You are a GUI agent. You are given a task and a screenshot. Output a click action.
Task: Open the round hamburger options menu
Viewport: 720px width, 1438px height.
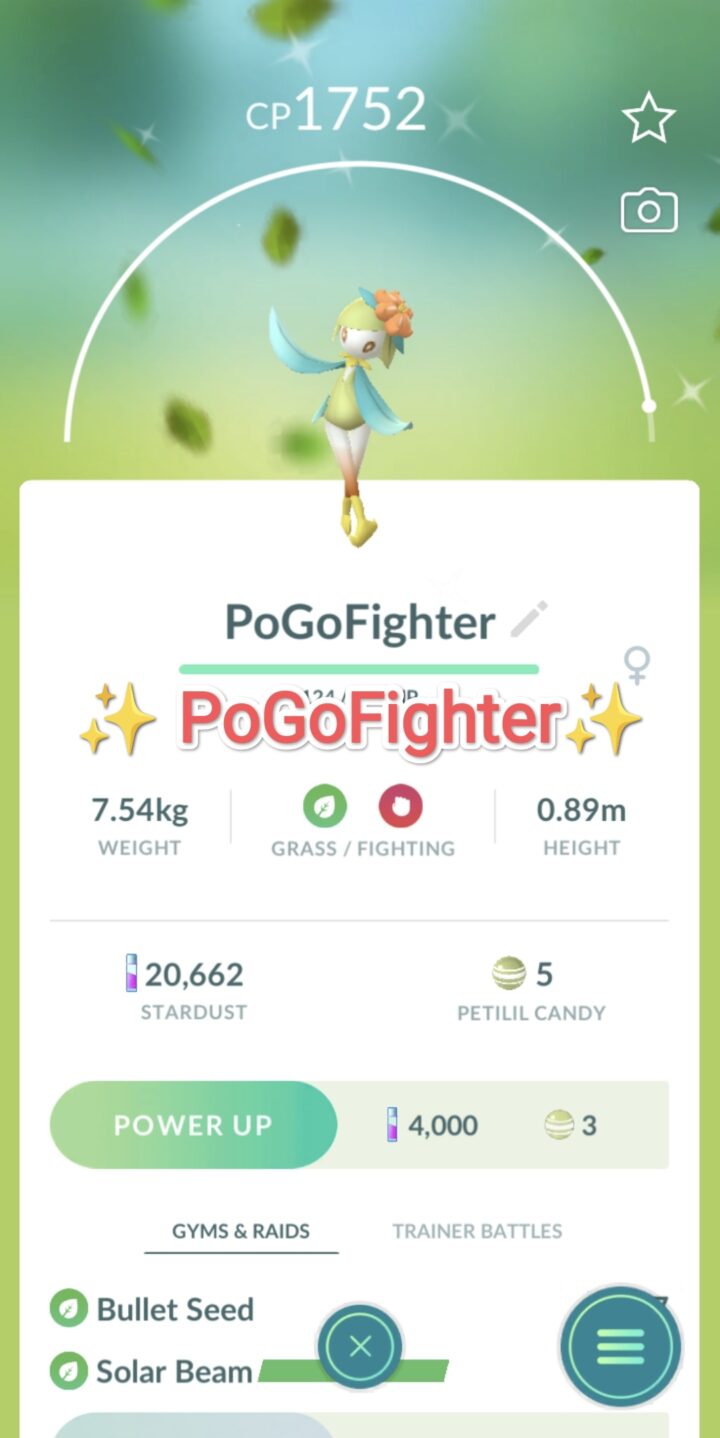point(620,1347)
